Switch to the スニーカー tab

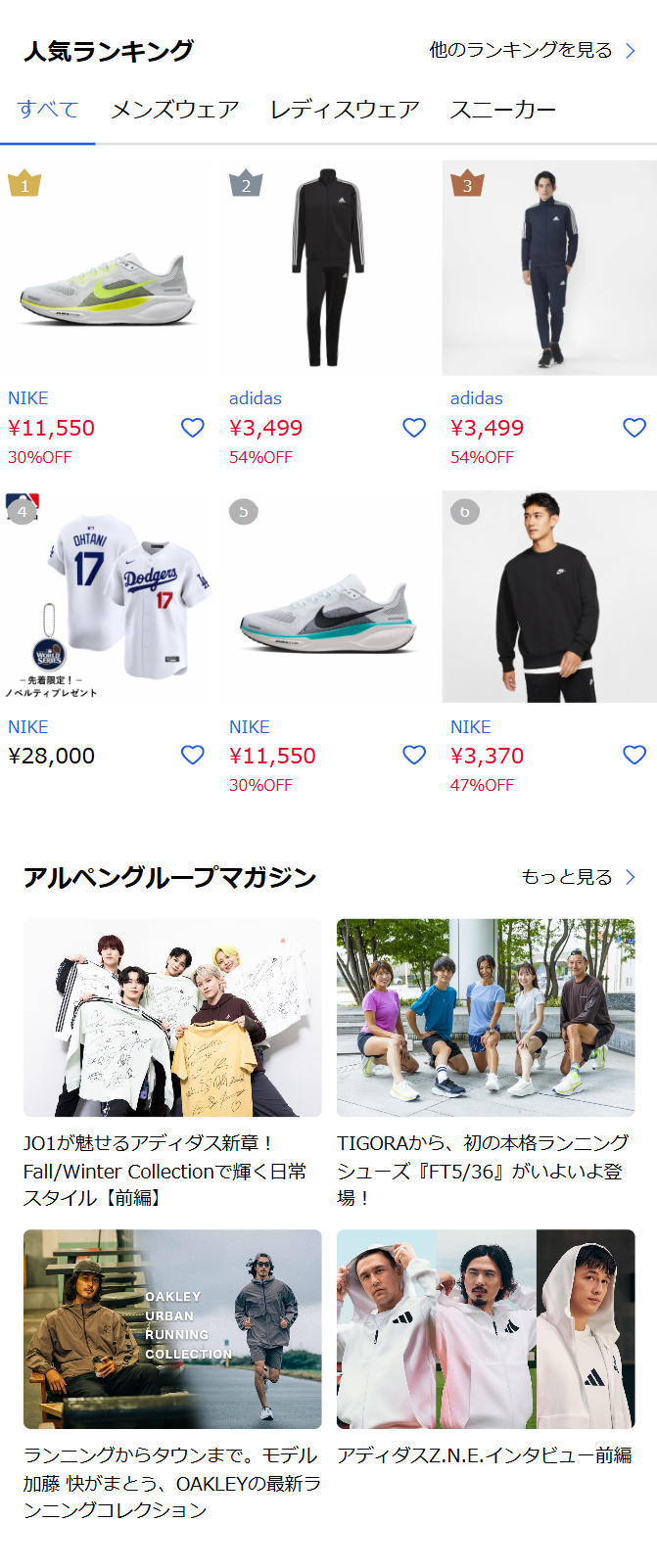pos(502,110)
